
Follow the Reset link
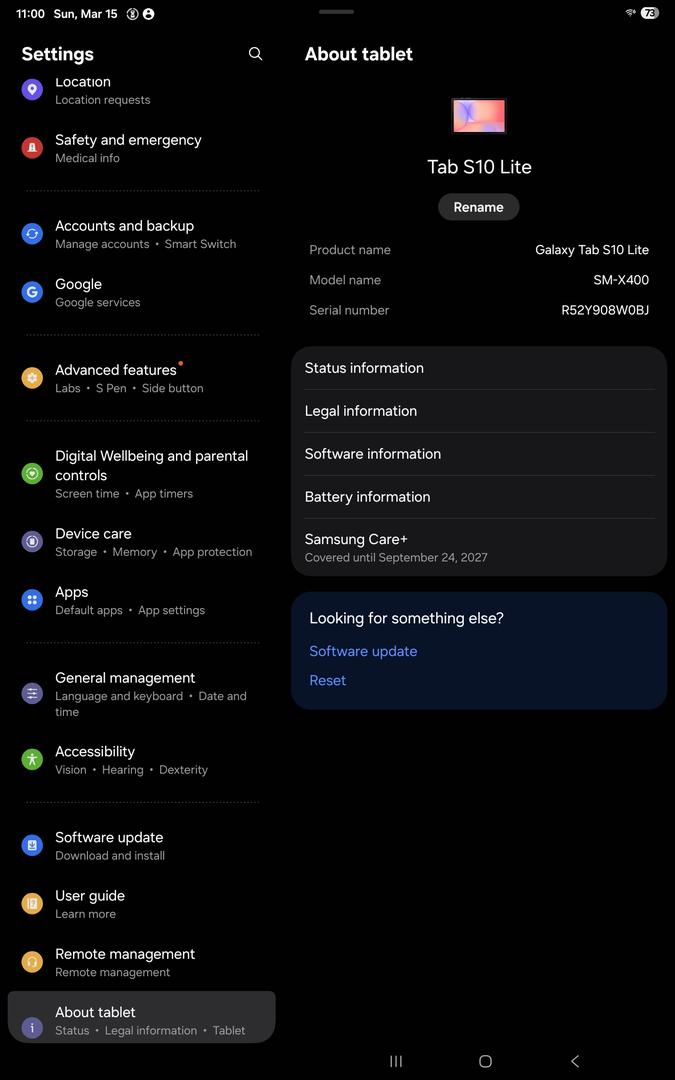pos(327,680)
